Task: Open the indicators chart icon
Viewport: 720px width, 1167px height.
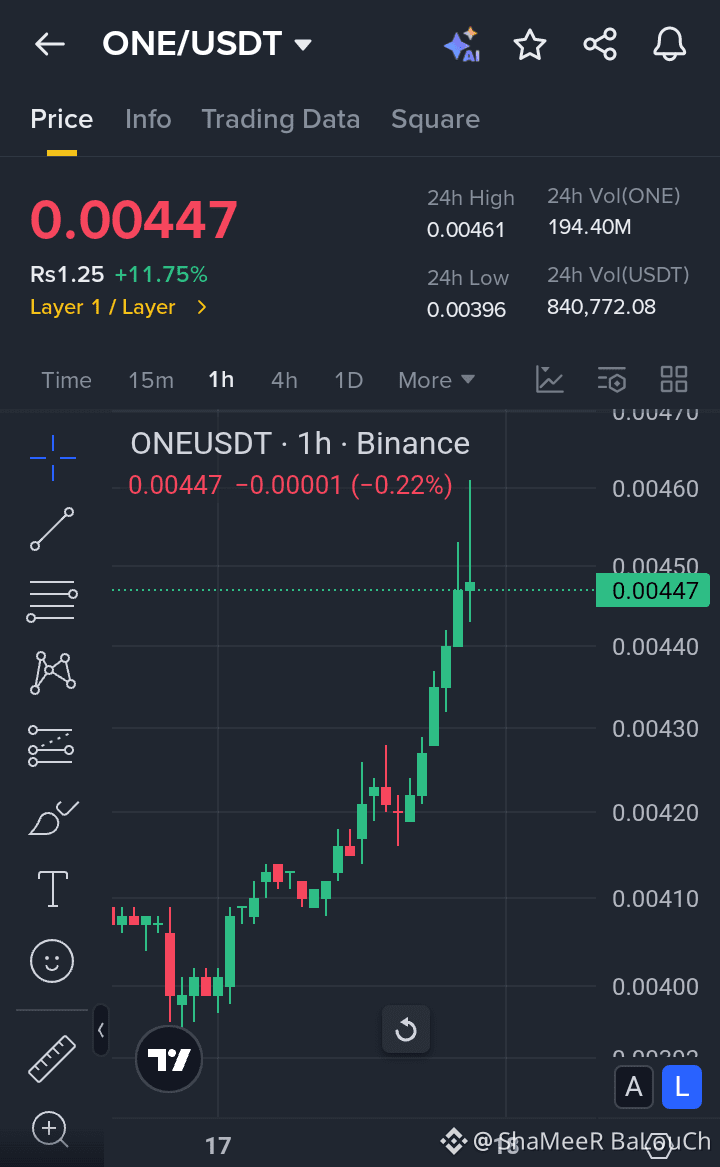Action: pos(549,379)
